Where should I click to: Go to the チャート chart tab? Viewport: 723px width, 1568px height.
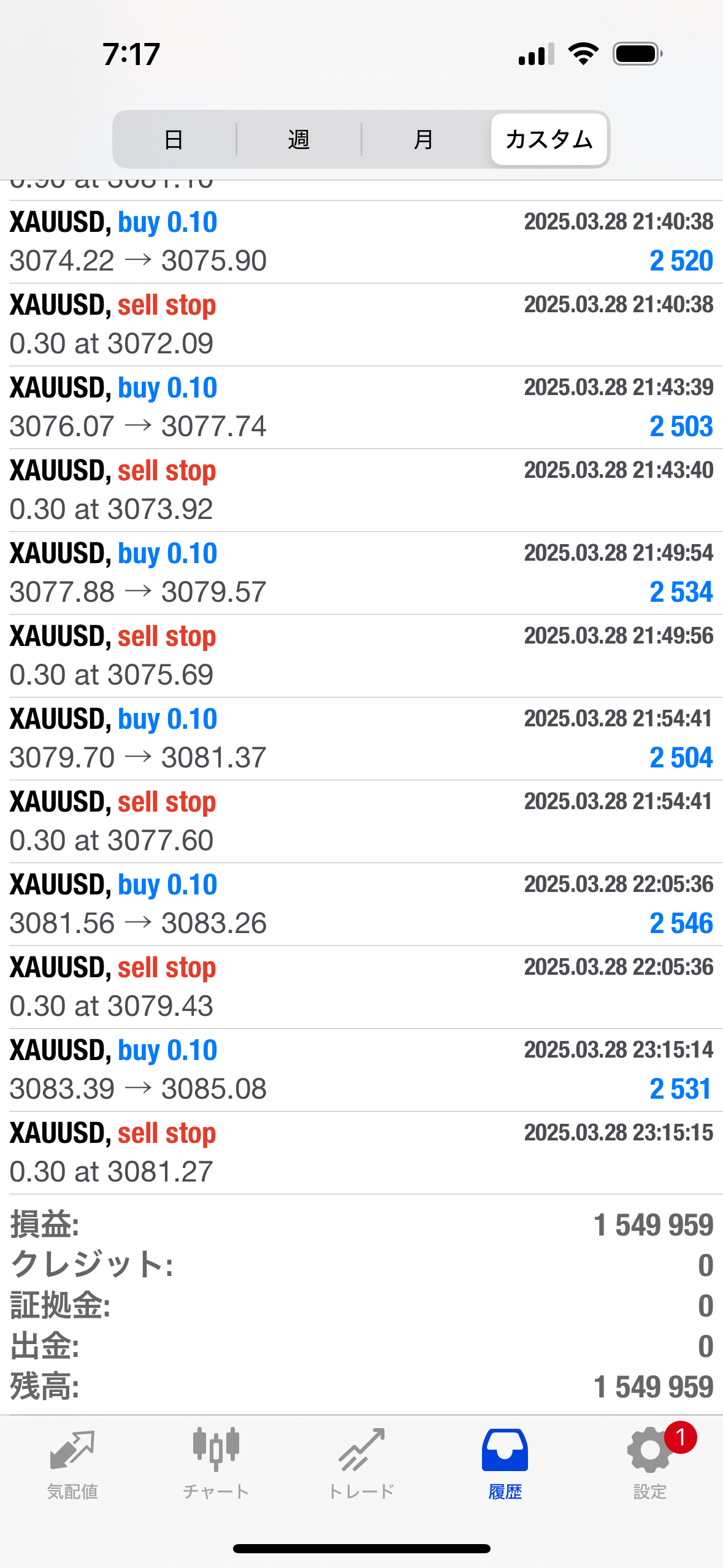(216, 1464)
